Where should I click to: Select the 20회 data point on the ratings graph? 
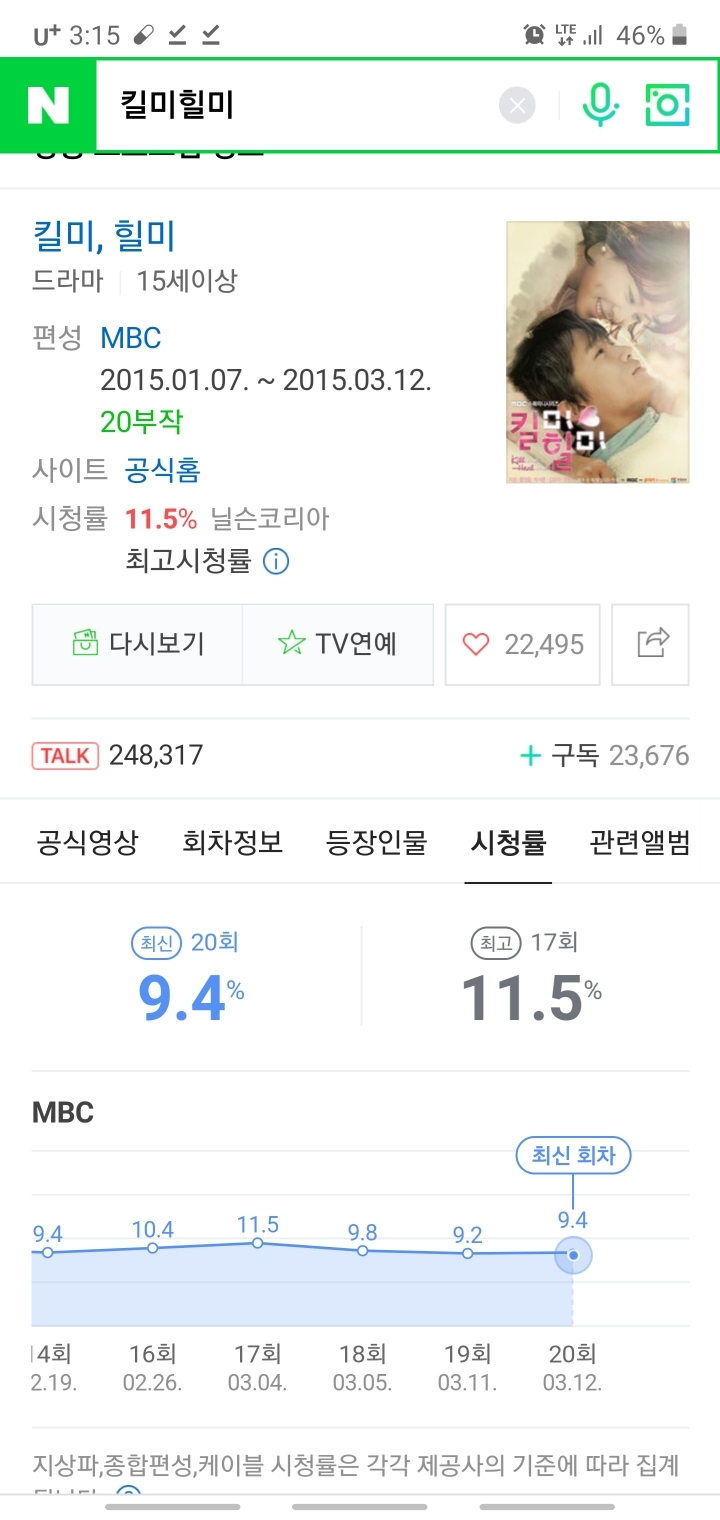(x=572, y=1253)
